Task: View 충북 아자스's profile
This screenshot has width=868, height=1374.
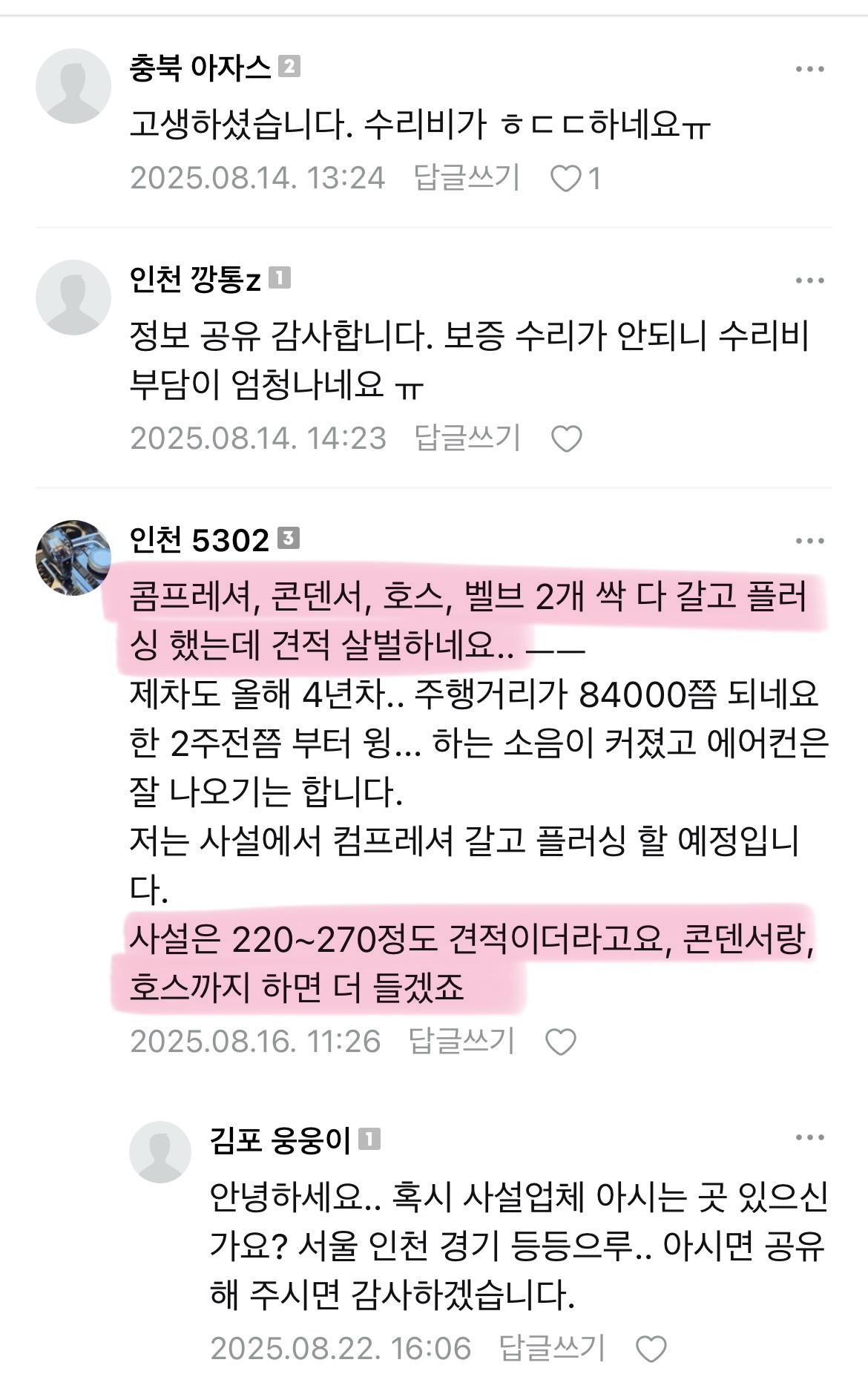Action: [x=73, y=86]
